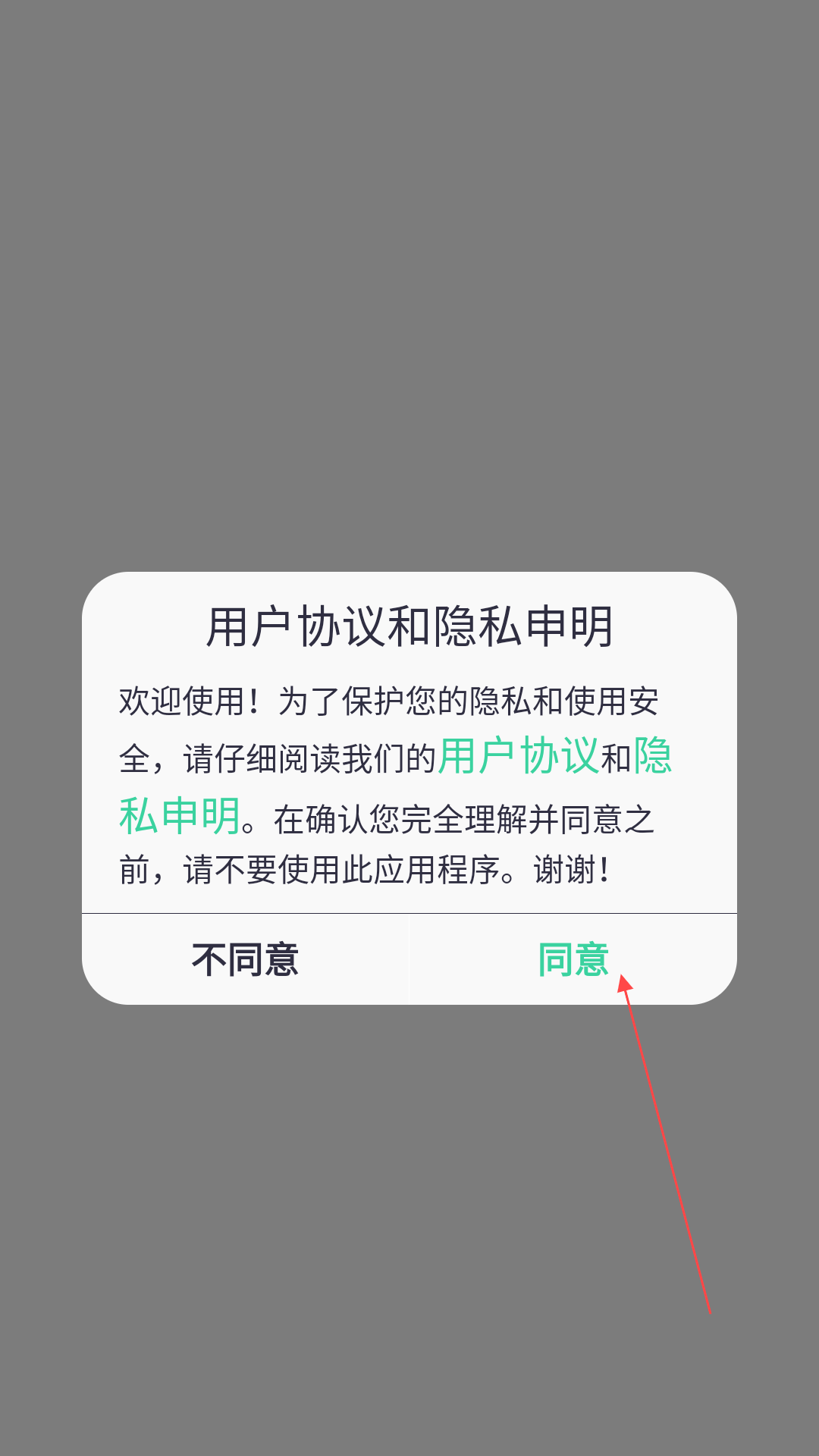
Task: Tap 同意 to accept the agreement
Action: (x=573, y=960)
